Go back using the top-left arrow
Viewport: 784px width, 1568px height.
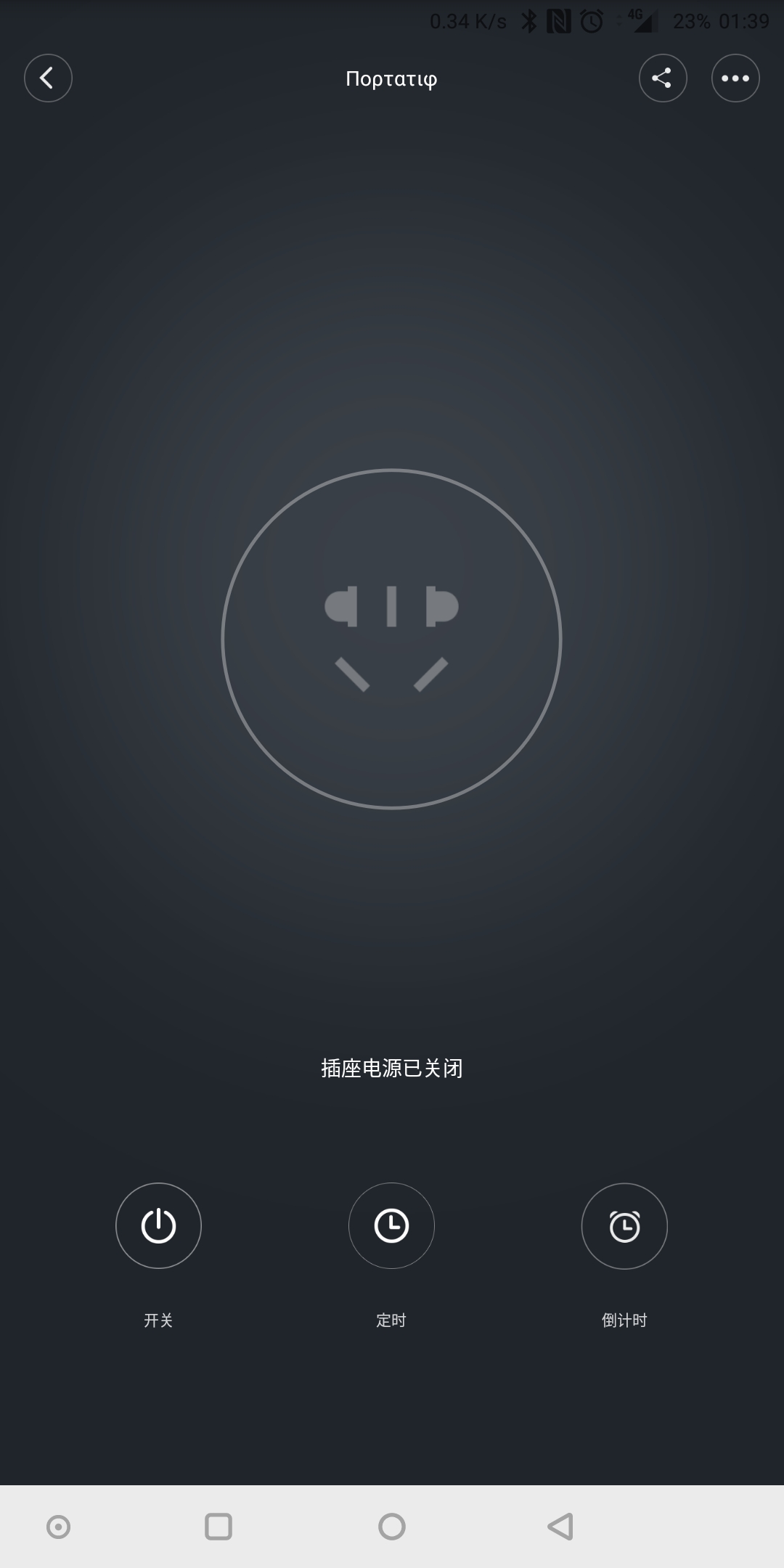[x=48, y=78]
